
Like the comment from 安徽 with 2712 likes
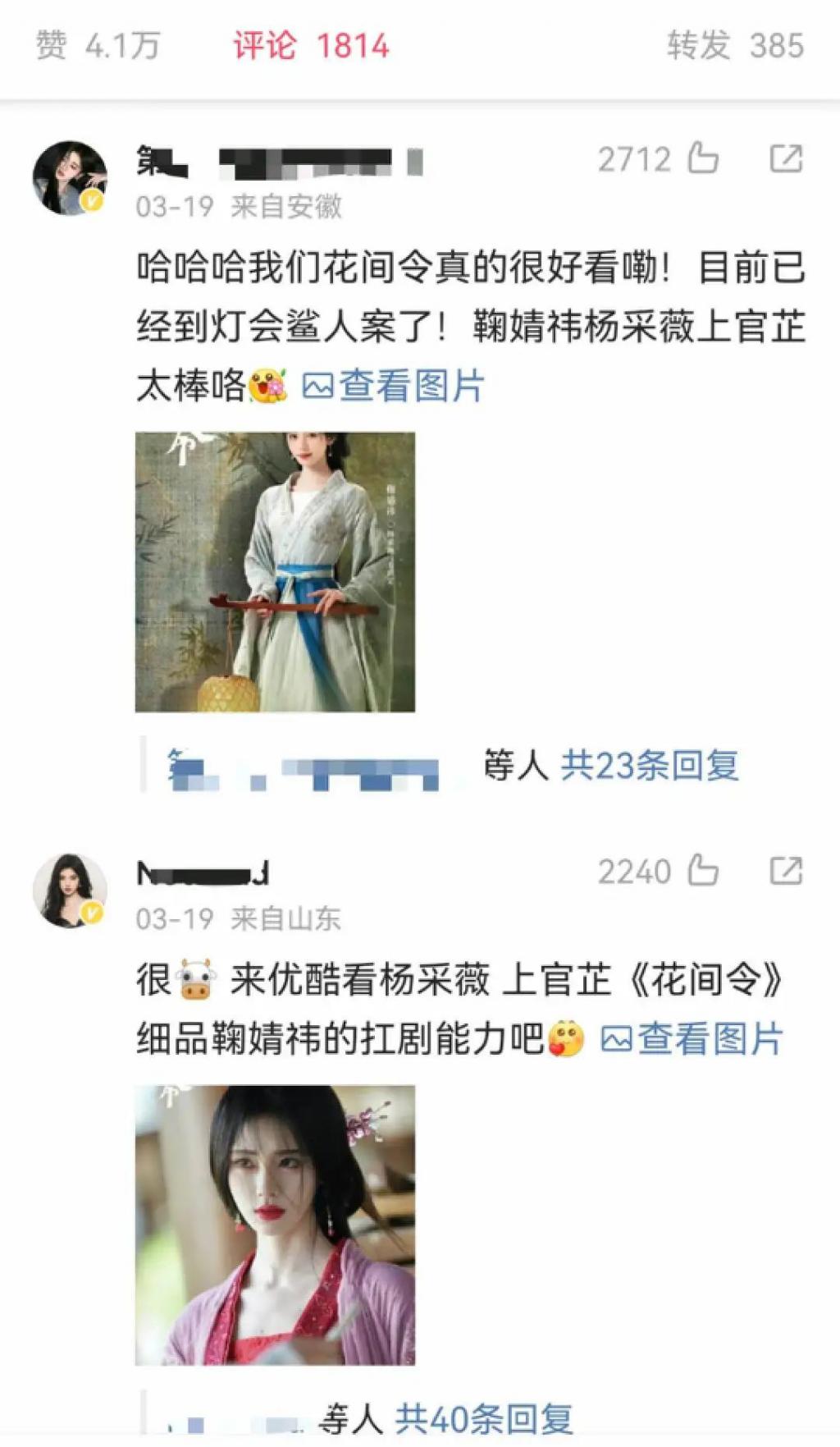coord(702,158)
